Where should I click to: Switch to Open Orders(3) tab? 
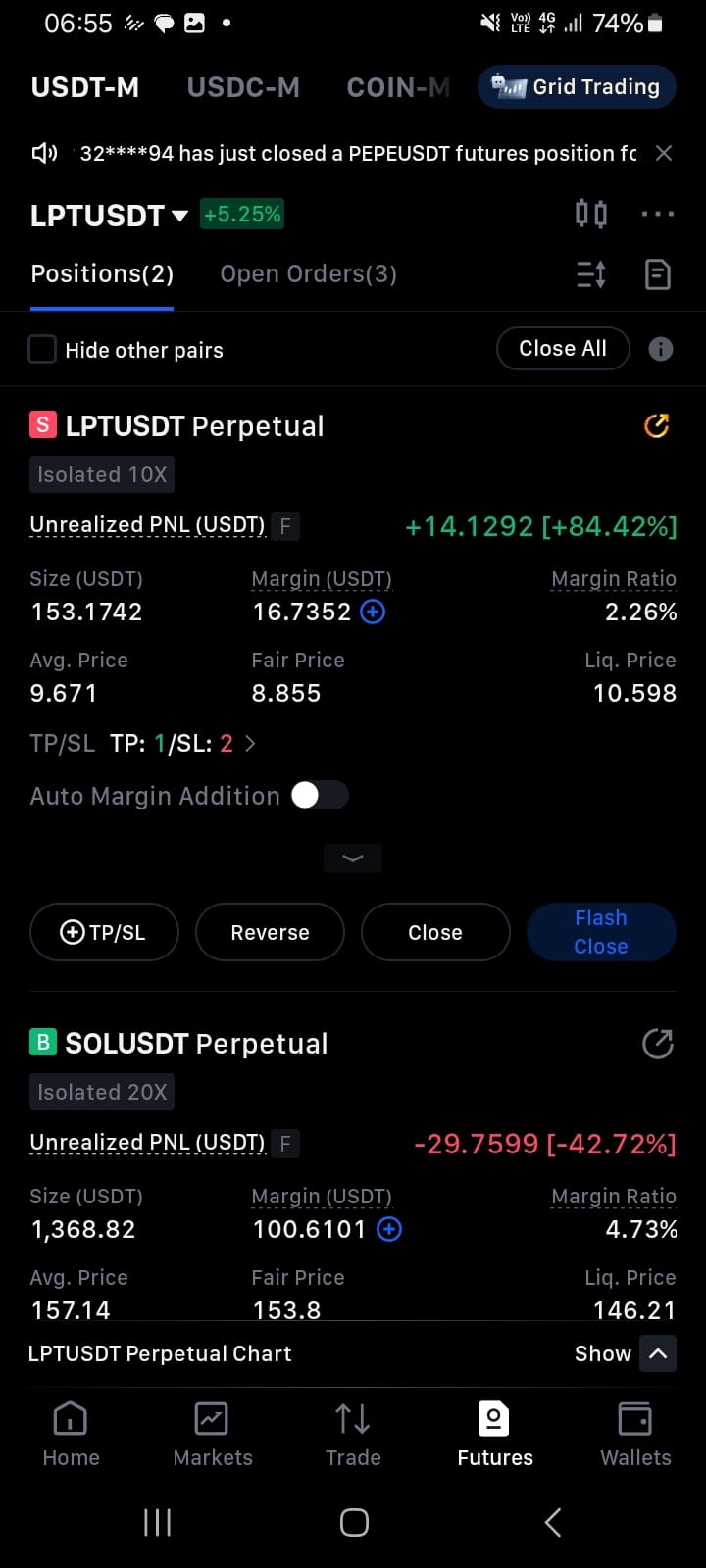[x=308, y=273]
